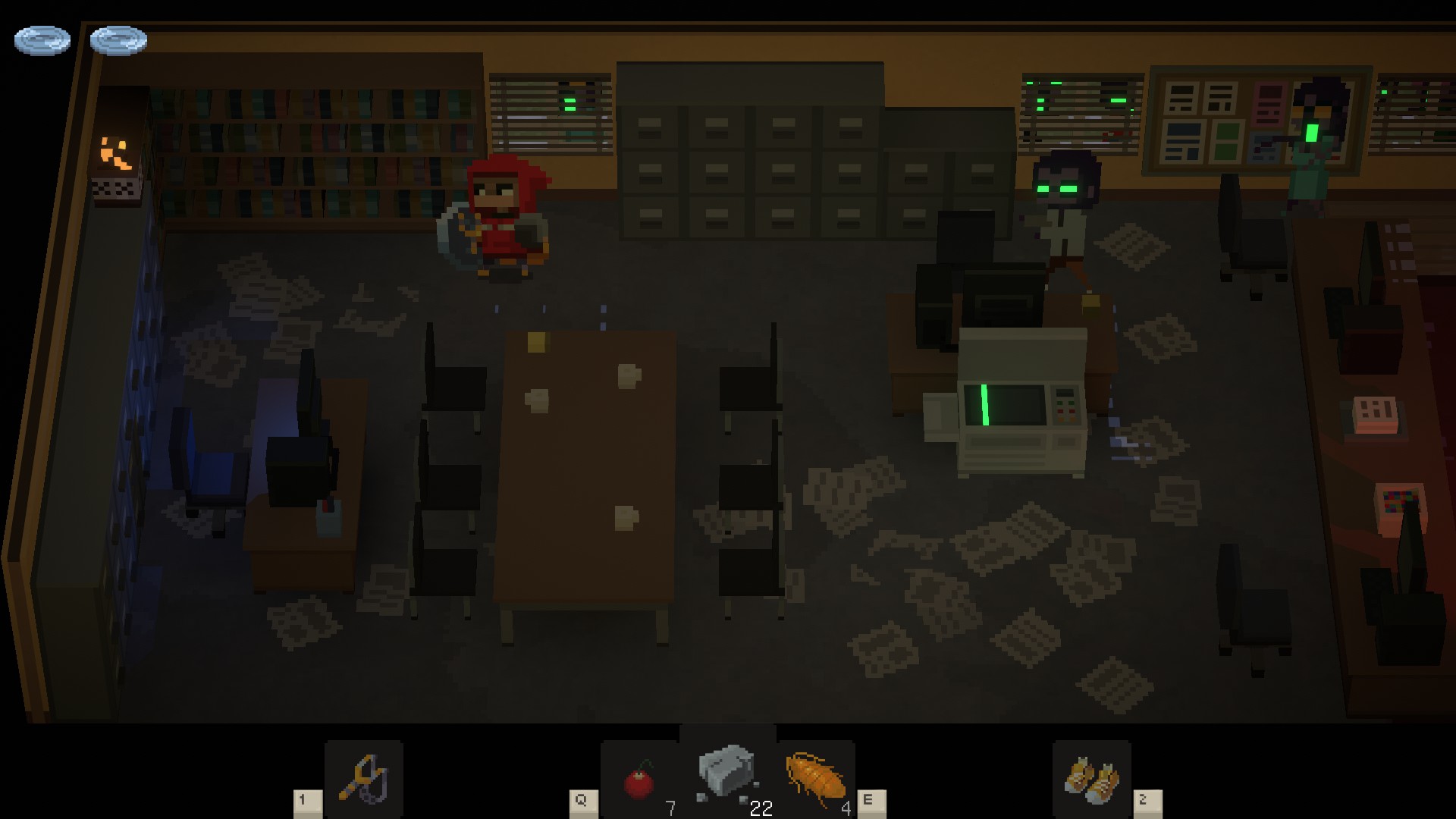This screenshot has width=1456, height=819.
Task: Select the rock ammo item
Action: pyautogui.click(x=726, y=773)
